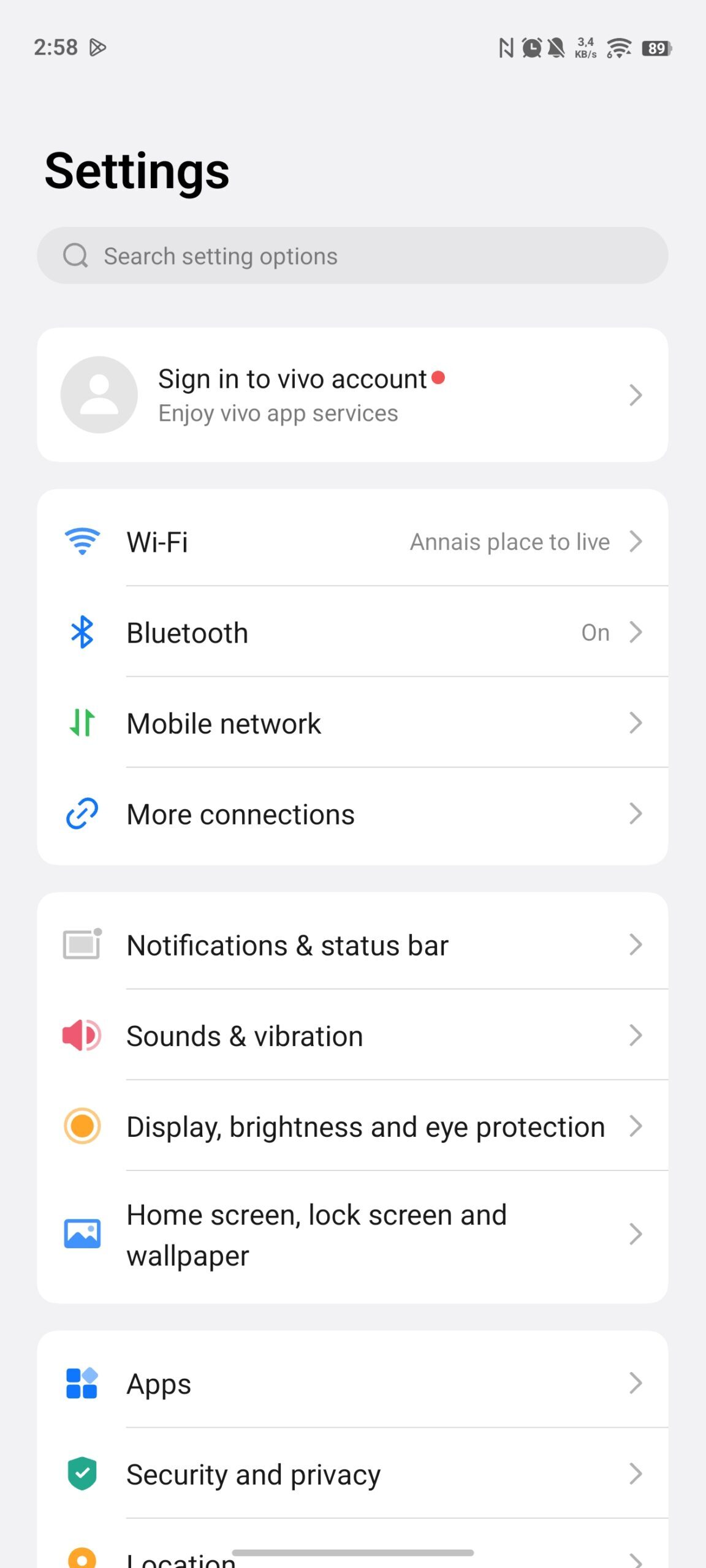The image size is (706, 1568).
Task: Click the More connections link icon
Action: click(x=82, y=813)
